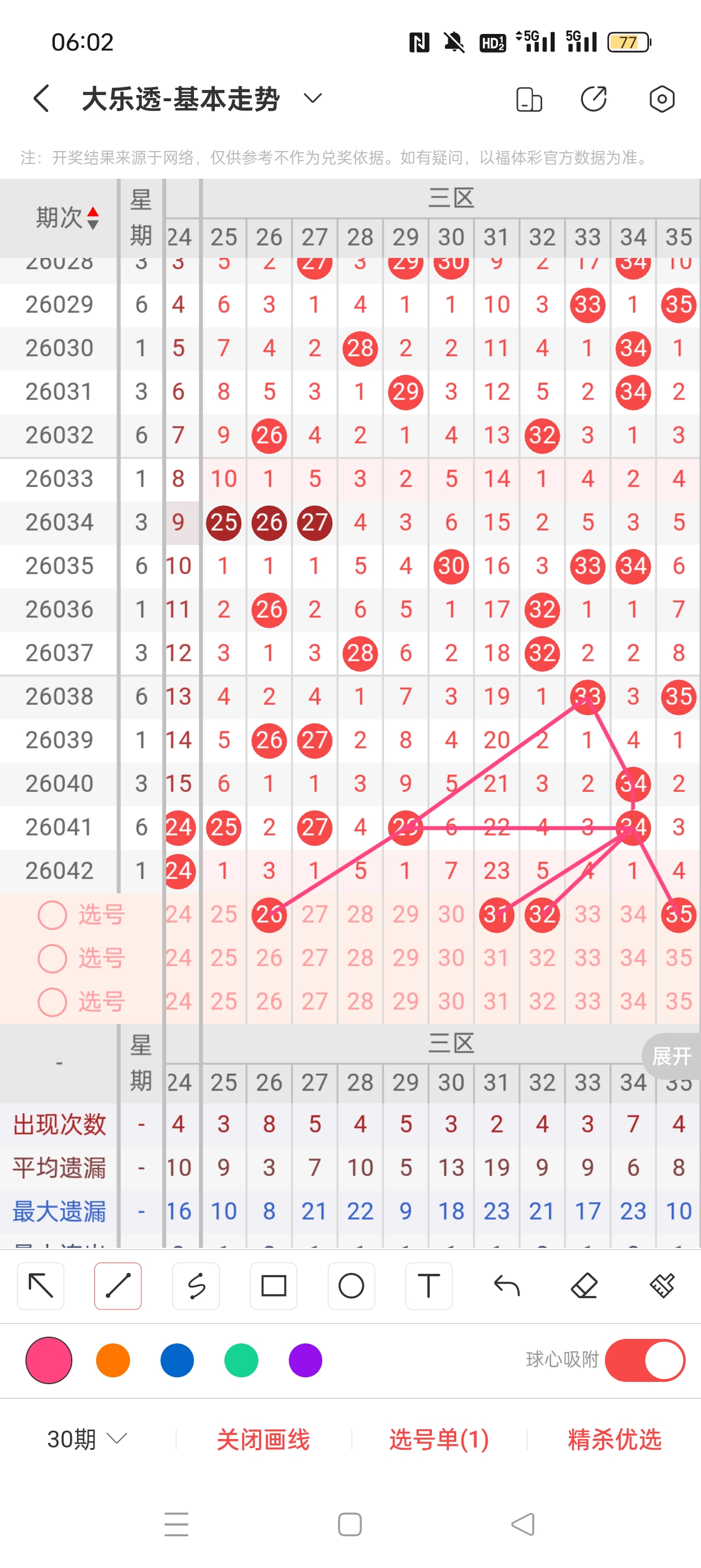The height and width of the screenshot is (1568, 701).
Task: Pick the freehand curve tool
Action: (x=196, y=1286)
